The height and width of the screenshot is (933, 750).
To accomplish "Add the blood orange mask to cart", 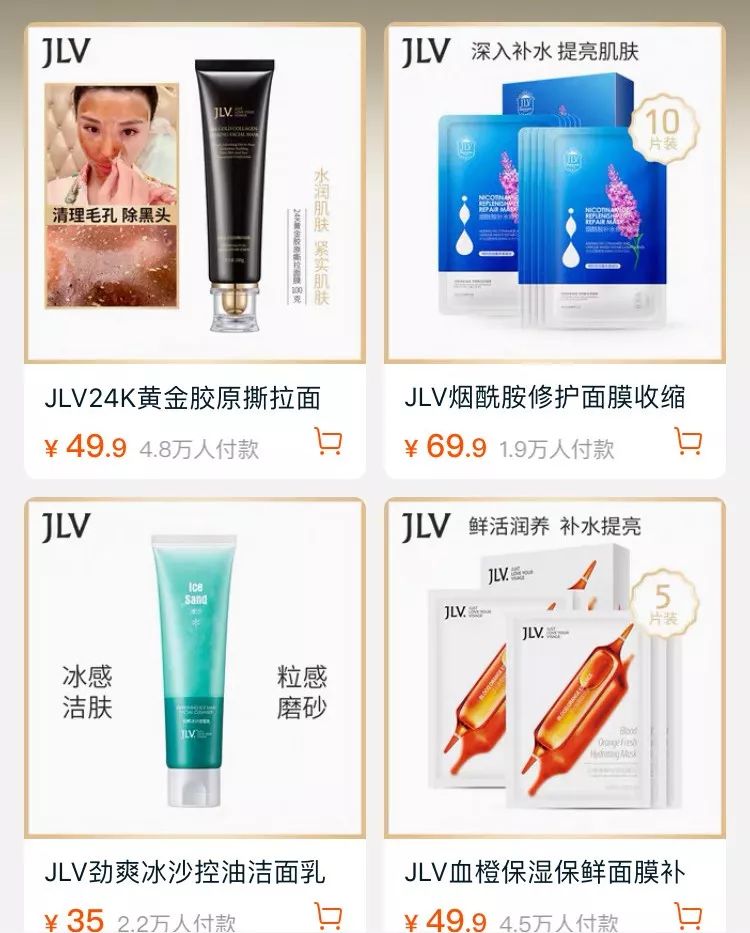I will (x=688, y=915).
